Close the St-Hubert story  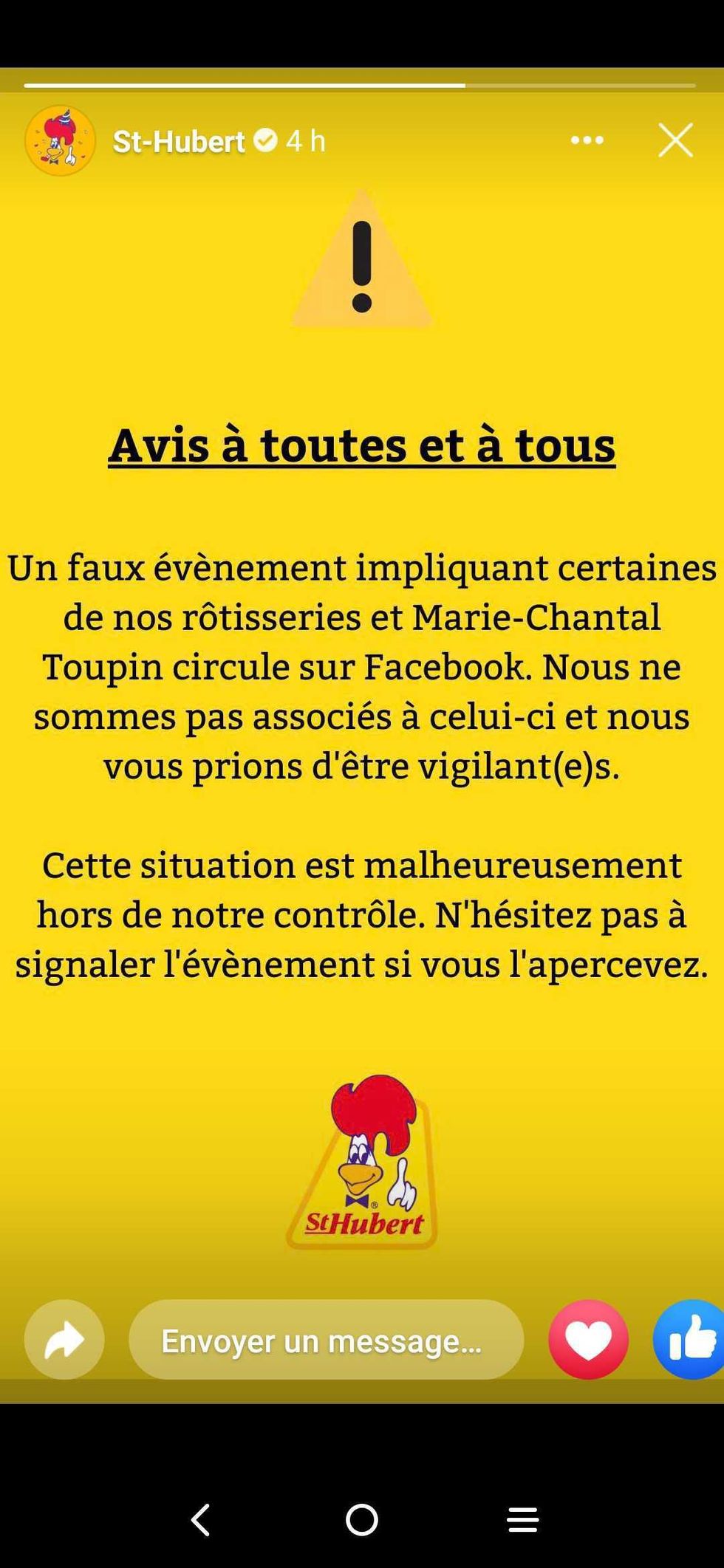point(675,140)
